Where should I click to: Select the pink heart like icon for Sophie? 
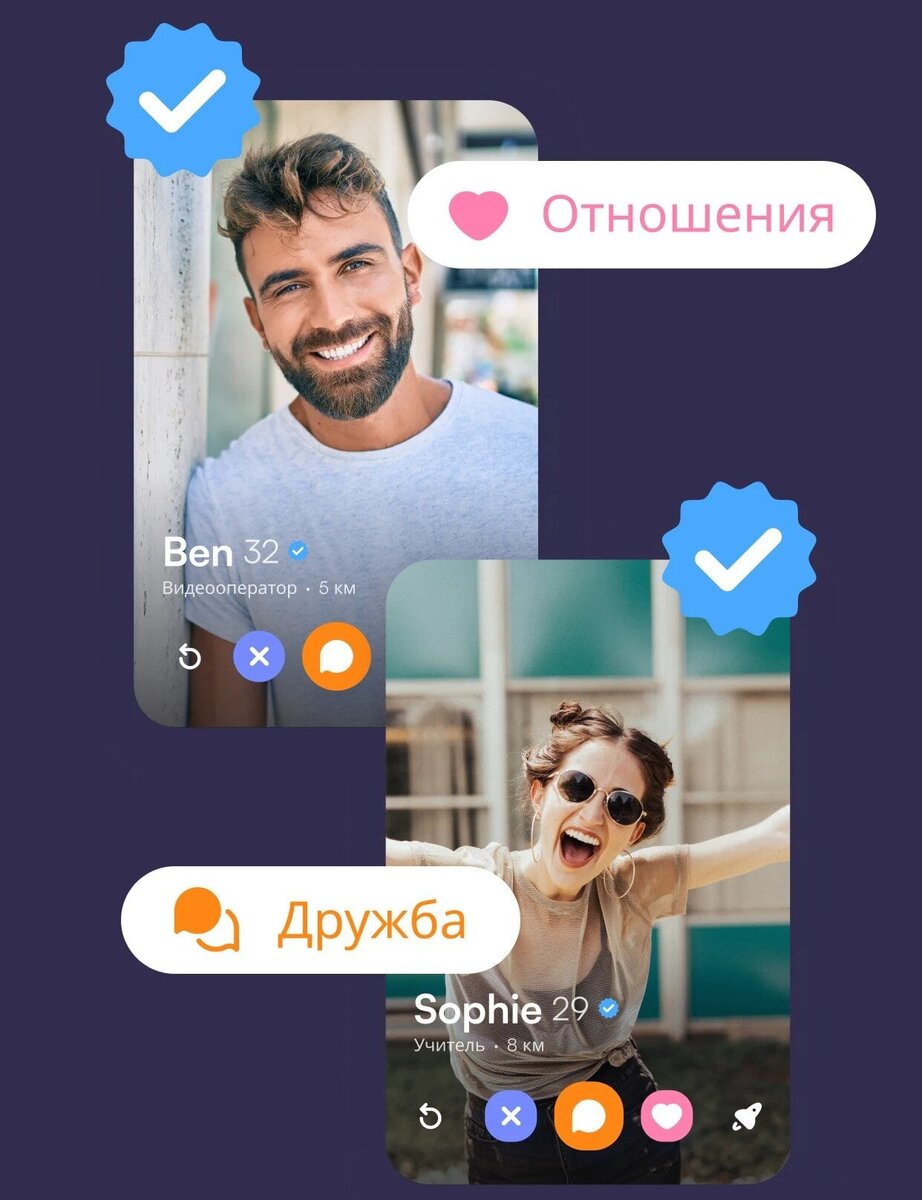[x=668, y=1117]
